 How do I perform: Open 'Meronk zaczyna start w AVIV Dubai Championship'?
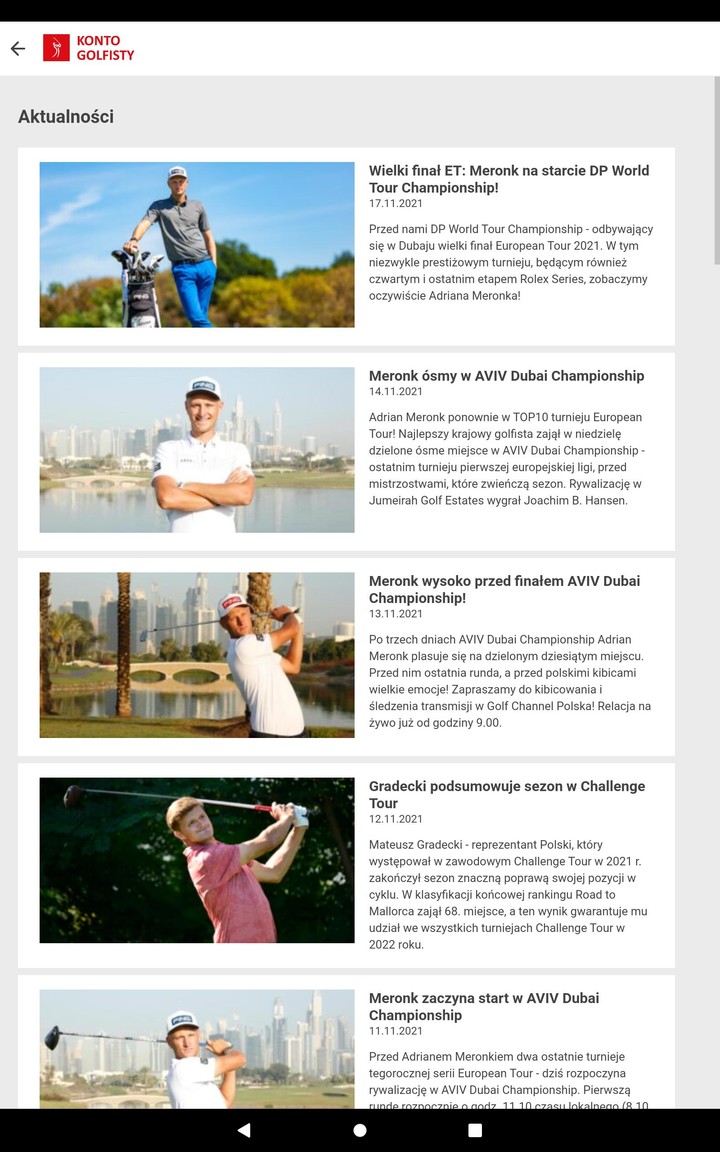(484, 1006)
